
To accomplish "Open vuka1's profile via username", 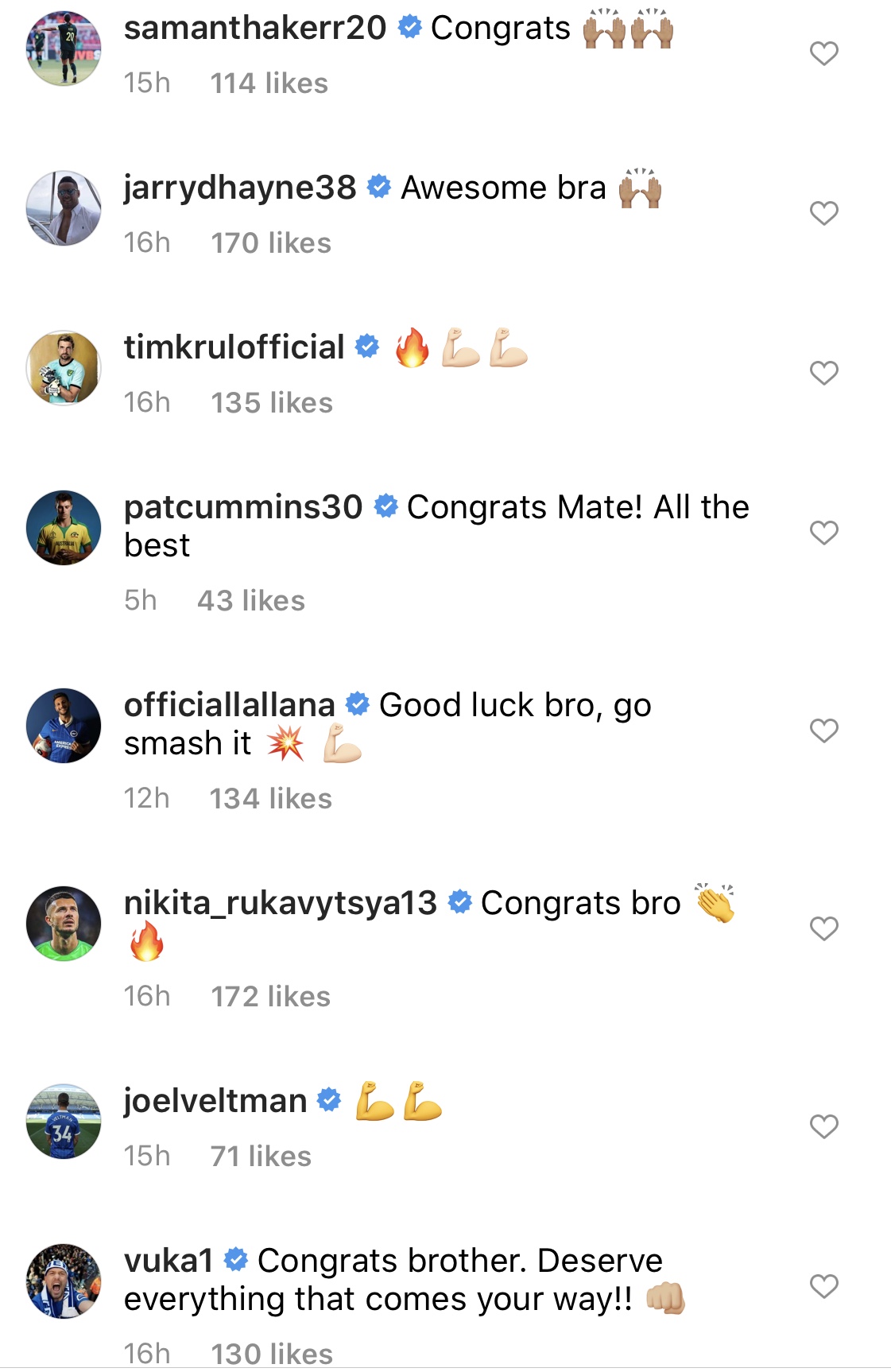I will point(169,1261).
